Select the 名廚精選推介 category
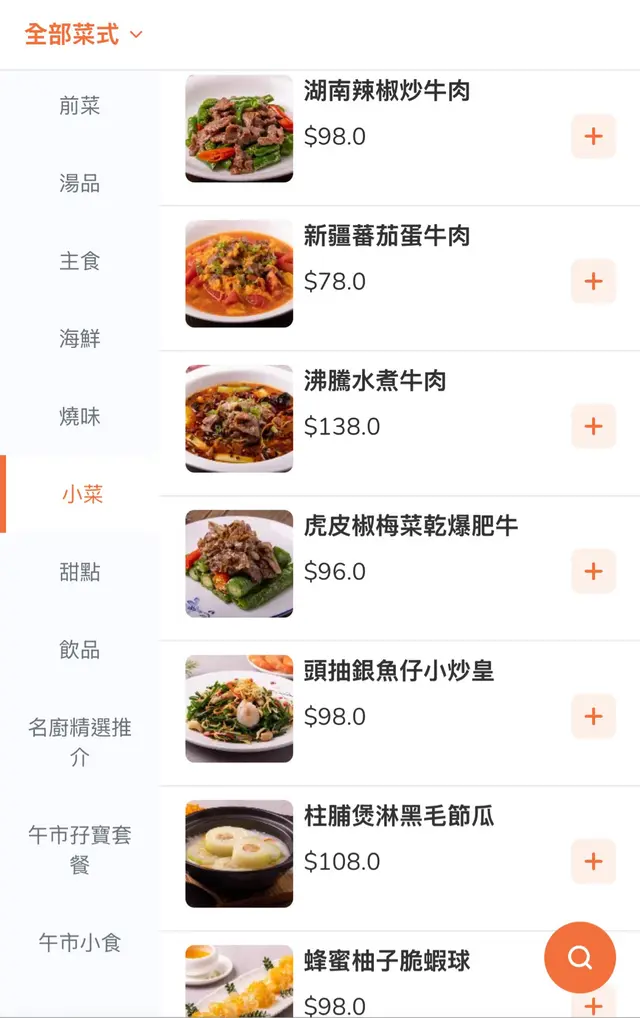This screenshot has width=640, height=1018. point(80,742)
